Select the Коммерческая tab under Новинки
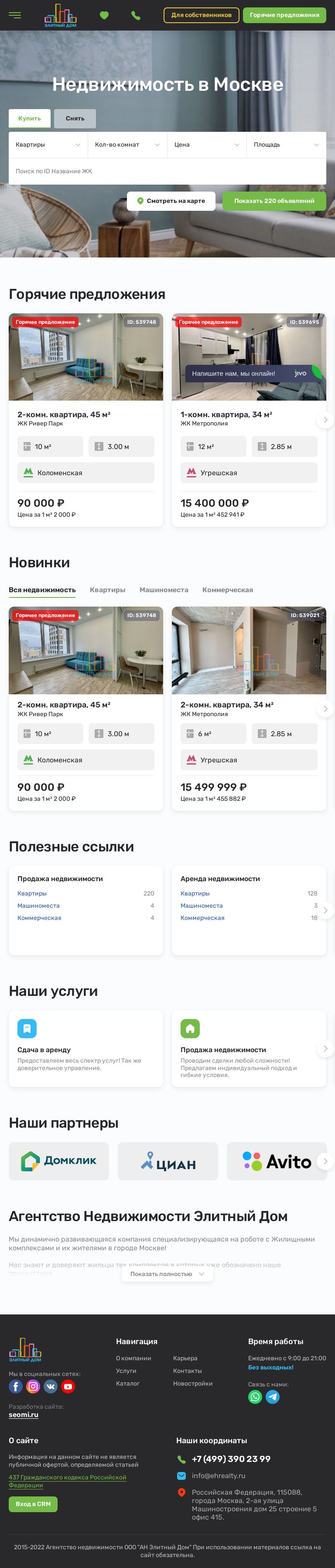 (x=227, y=590)
